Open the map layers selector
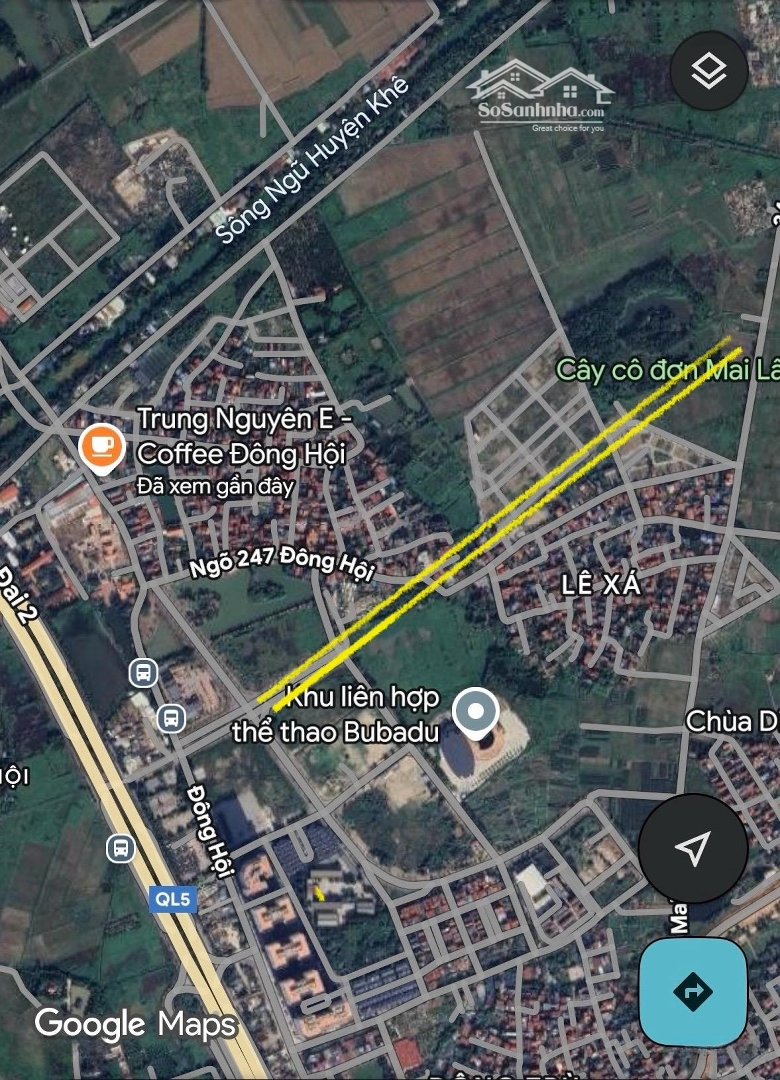The width and height of the screenshot is (780, 1080). [709, 71]
